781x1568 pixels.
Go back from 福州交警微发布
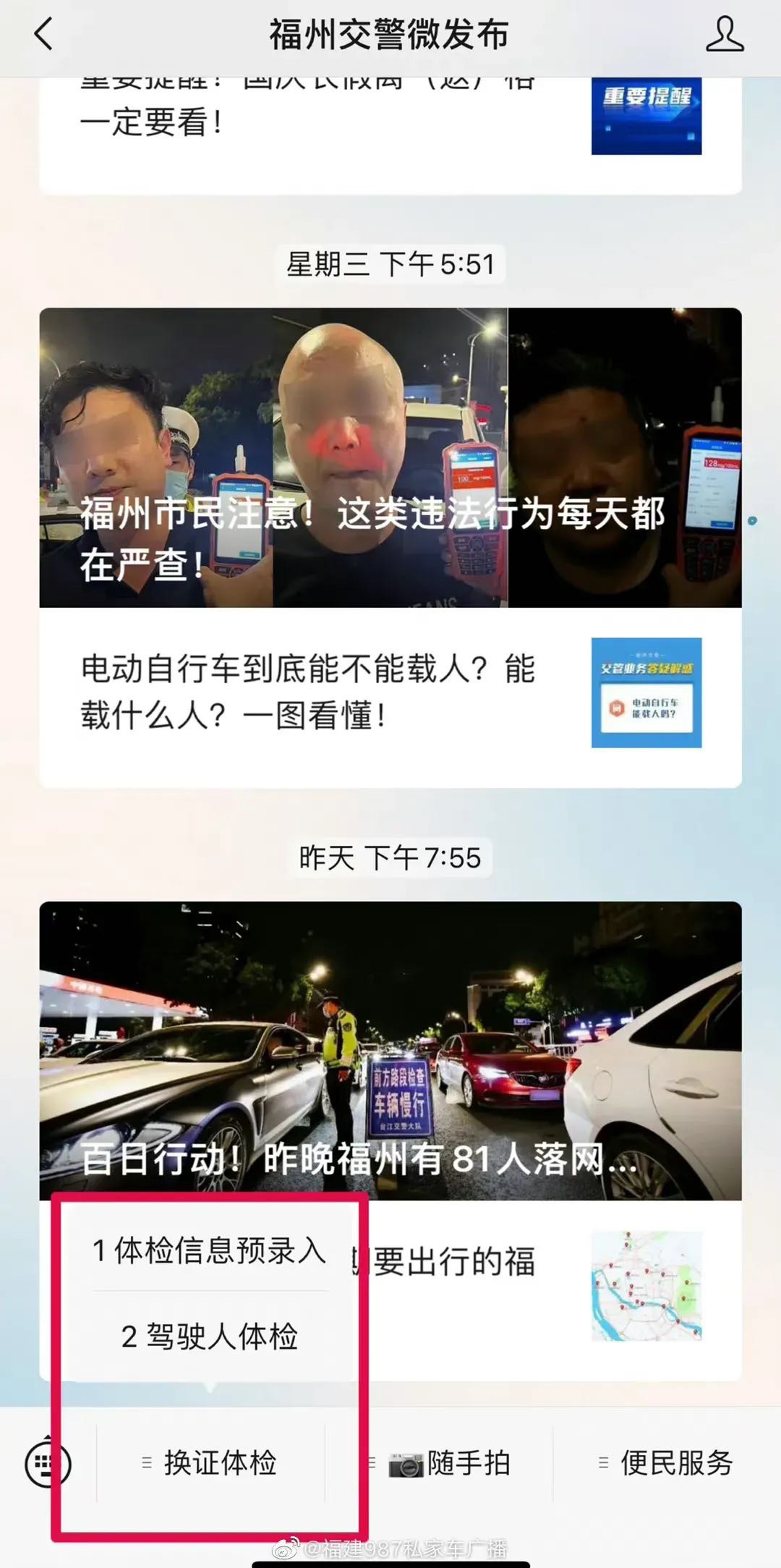pyautogui.click(x=43, y=34)
